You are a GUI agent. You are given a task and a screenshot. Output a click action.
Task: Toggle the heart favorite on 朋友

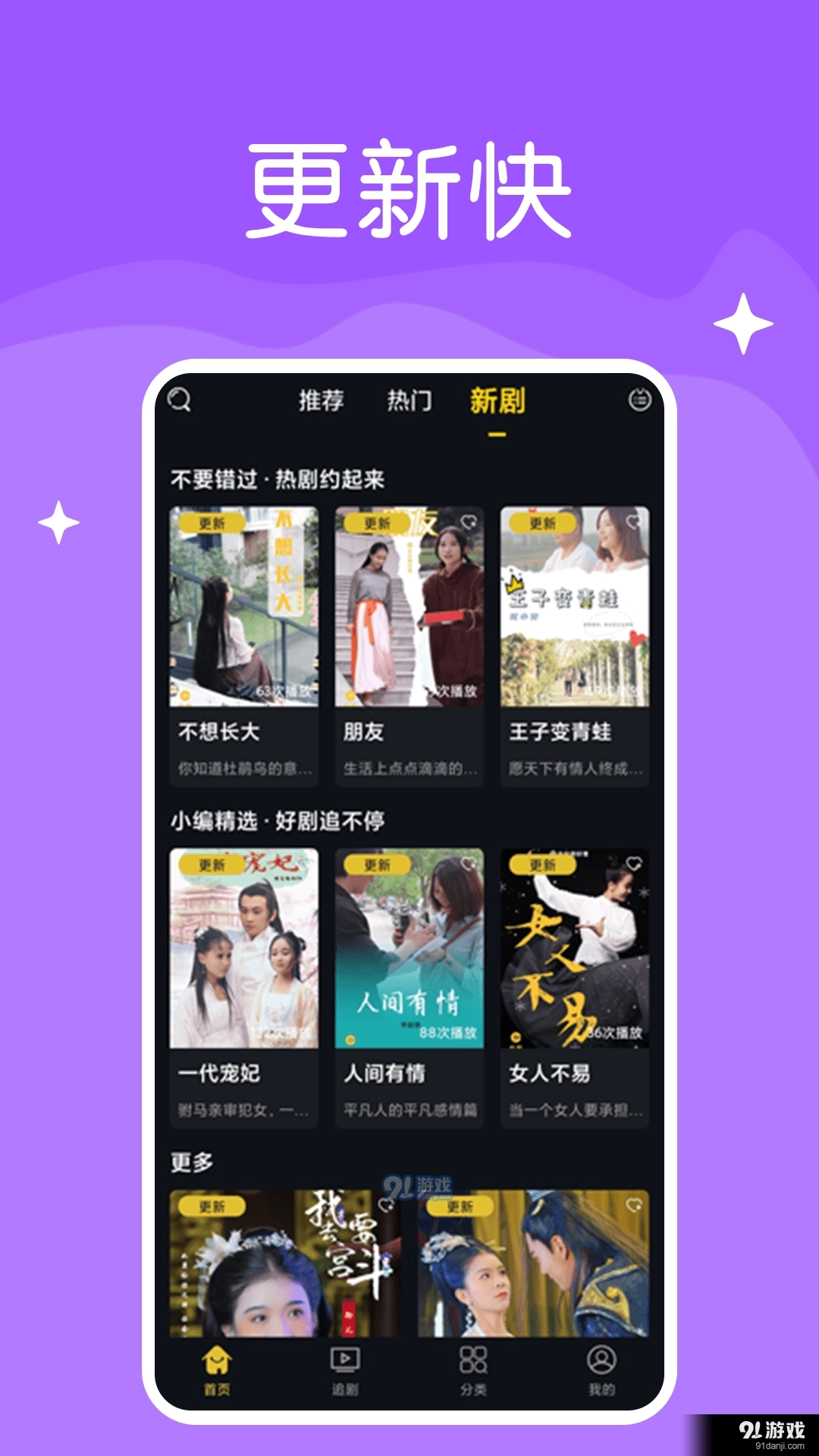tap(467, 523)
